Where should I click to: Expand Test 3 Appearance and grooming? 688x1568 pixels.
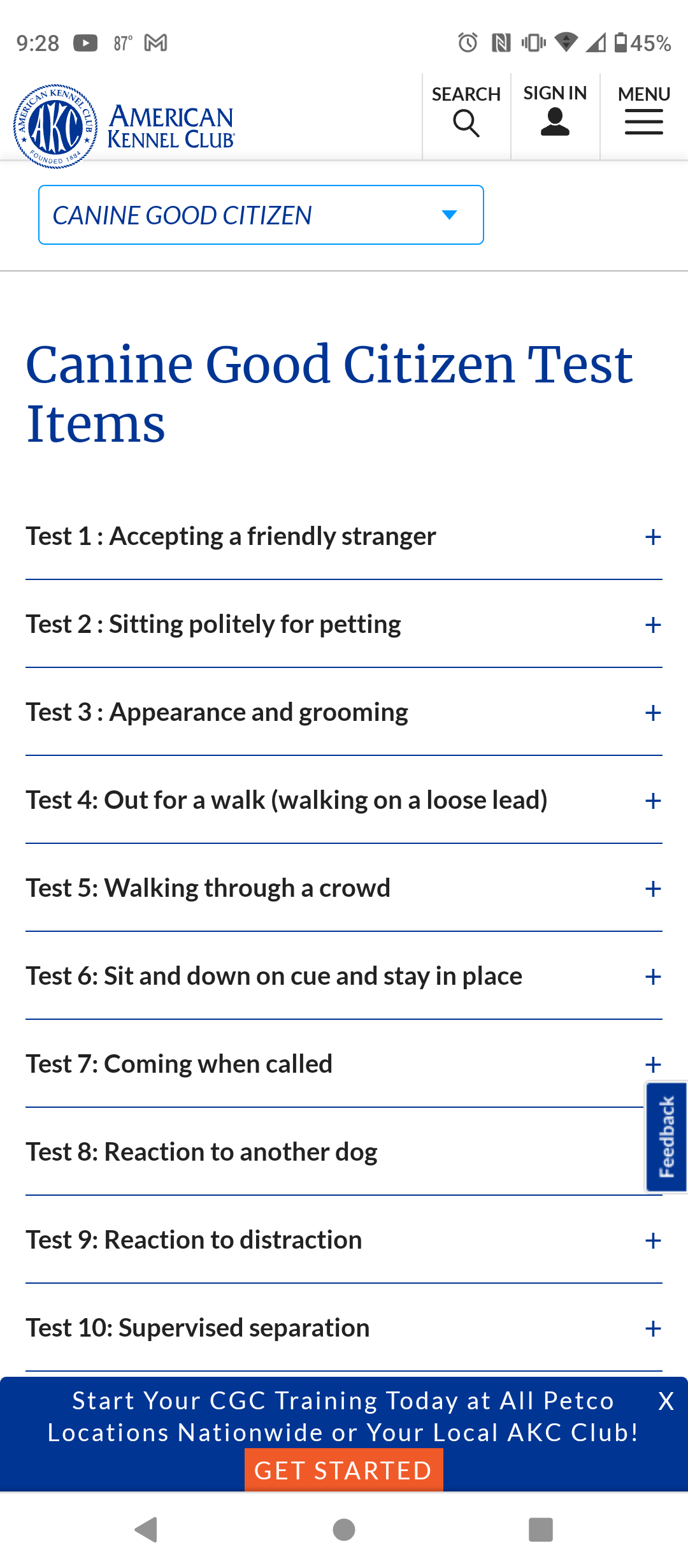point(344,713)
